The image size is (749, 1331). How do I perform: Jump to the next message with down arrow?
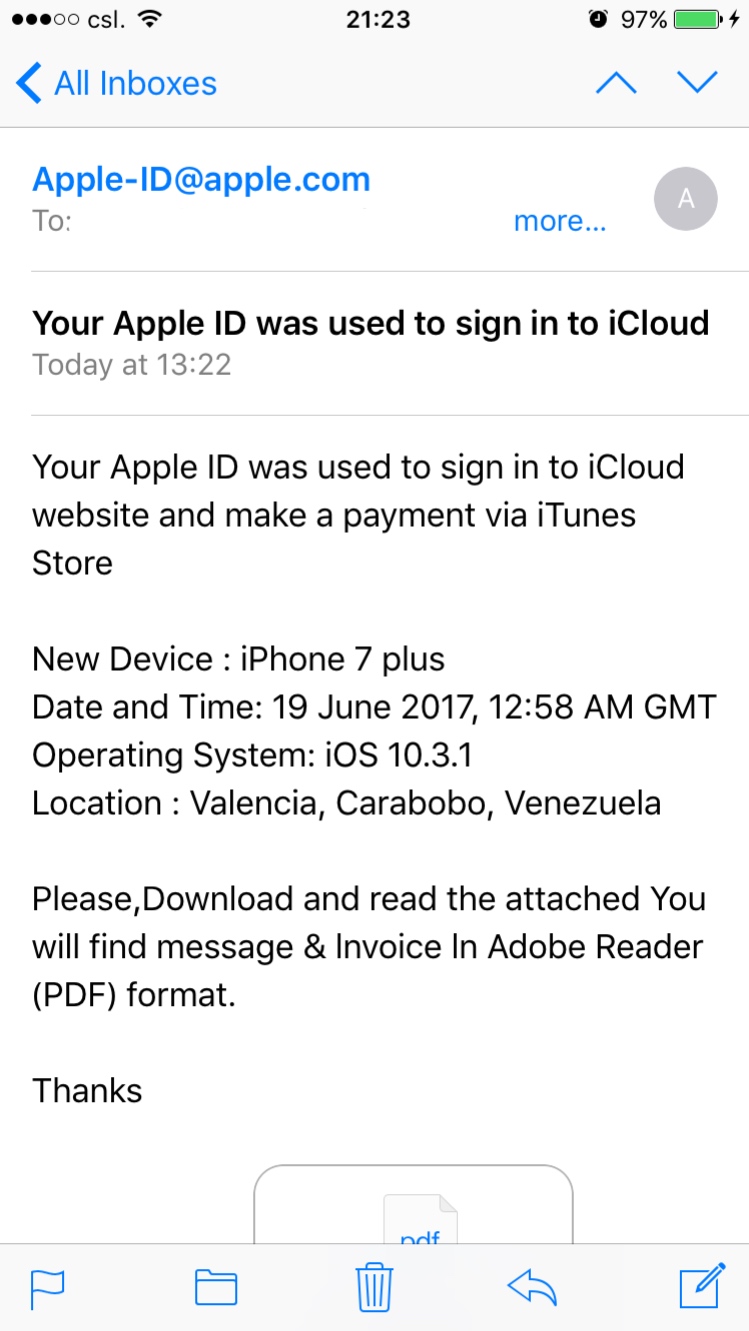[x=697, y=83]
